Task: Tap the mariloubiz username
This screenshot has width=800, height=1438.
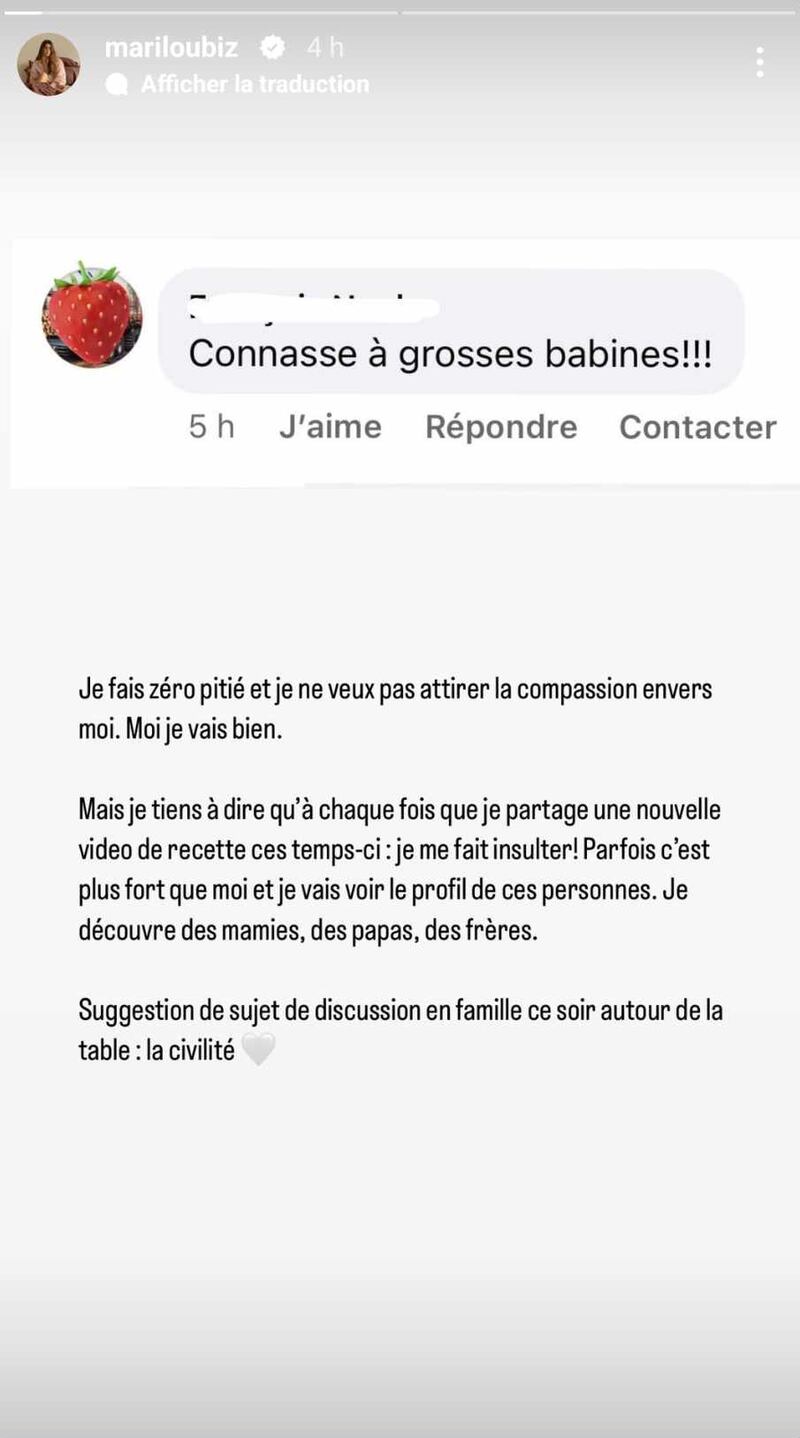Action: [x=171, y=47]
